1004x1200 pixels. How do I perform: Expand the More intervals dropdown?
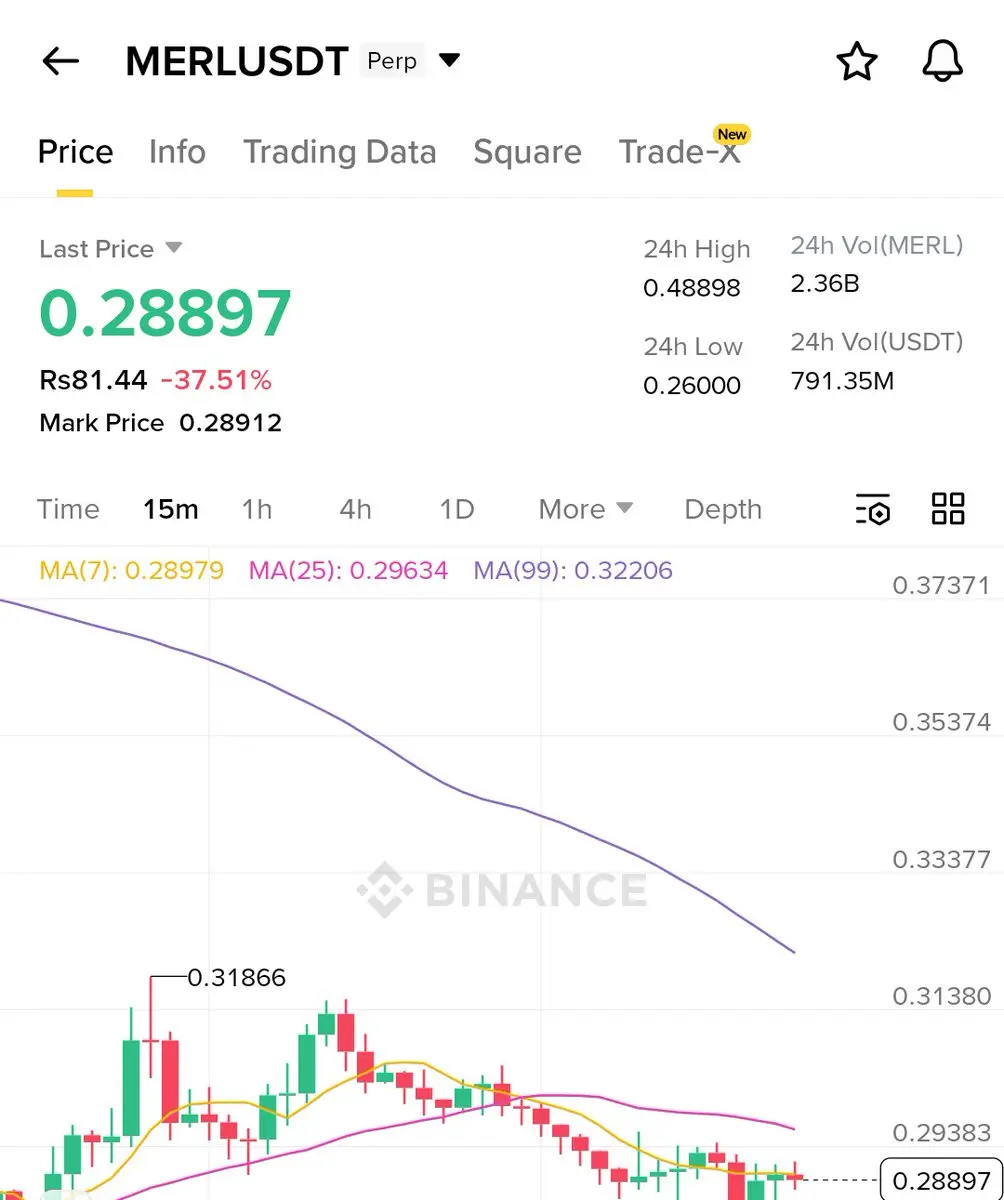pos(585,509)
